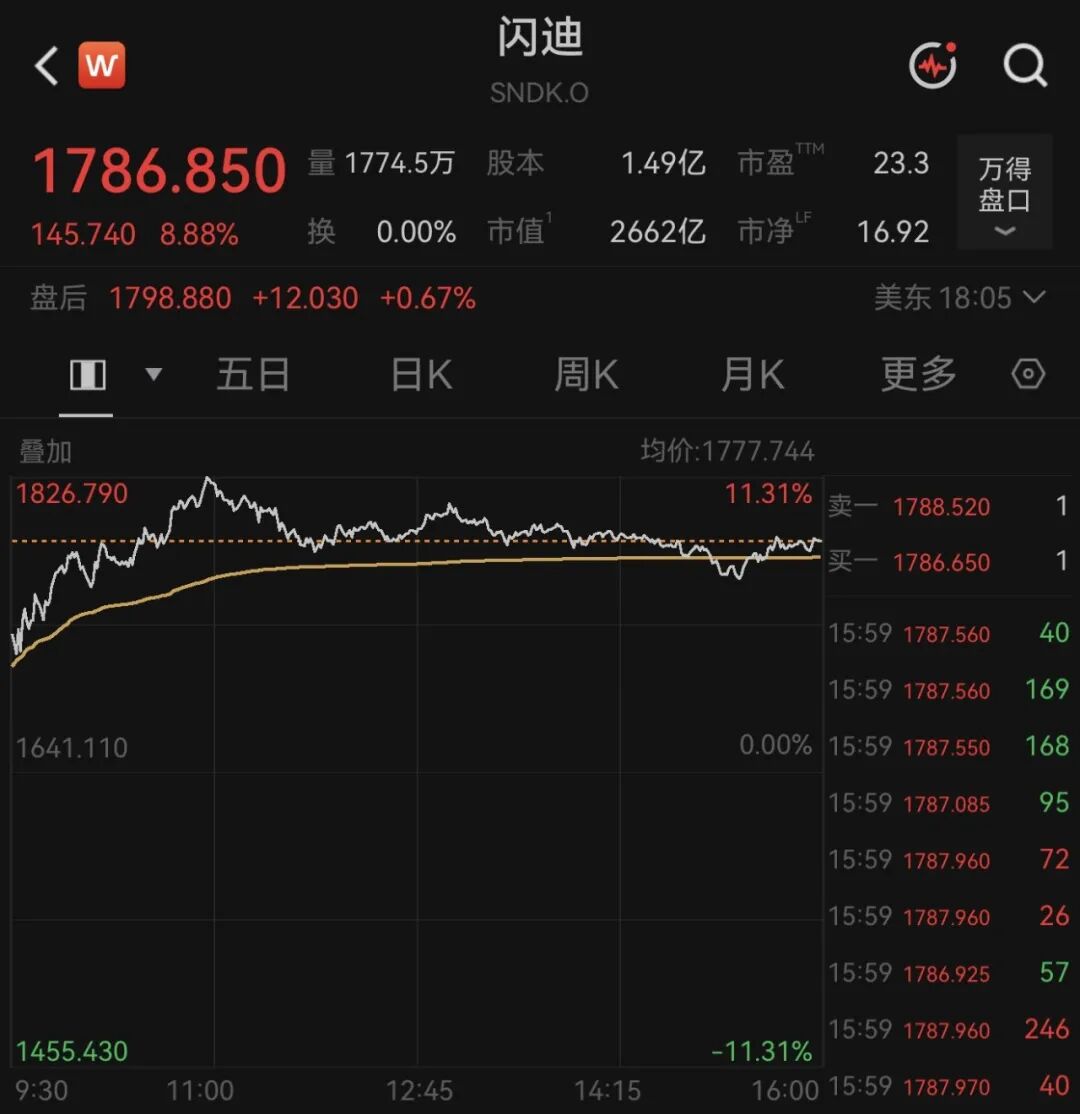Open the search magnifier
This screenshot has height=1114, width=1080.
pos(1025,66)
